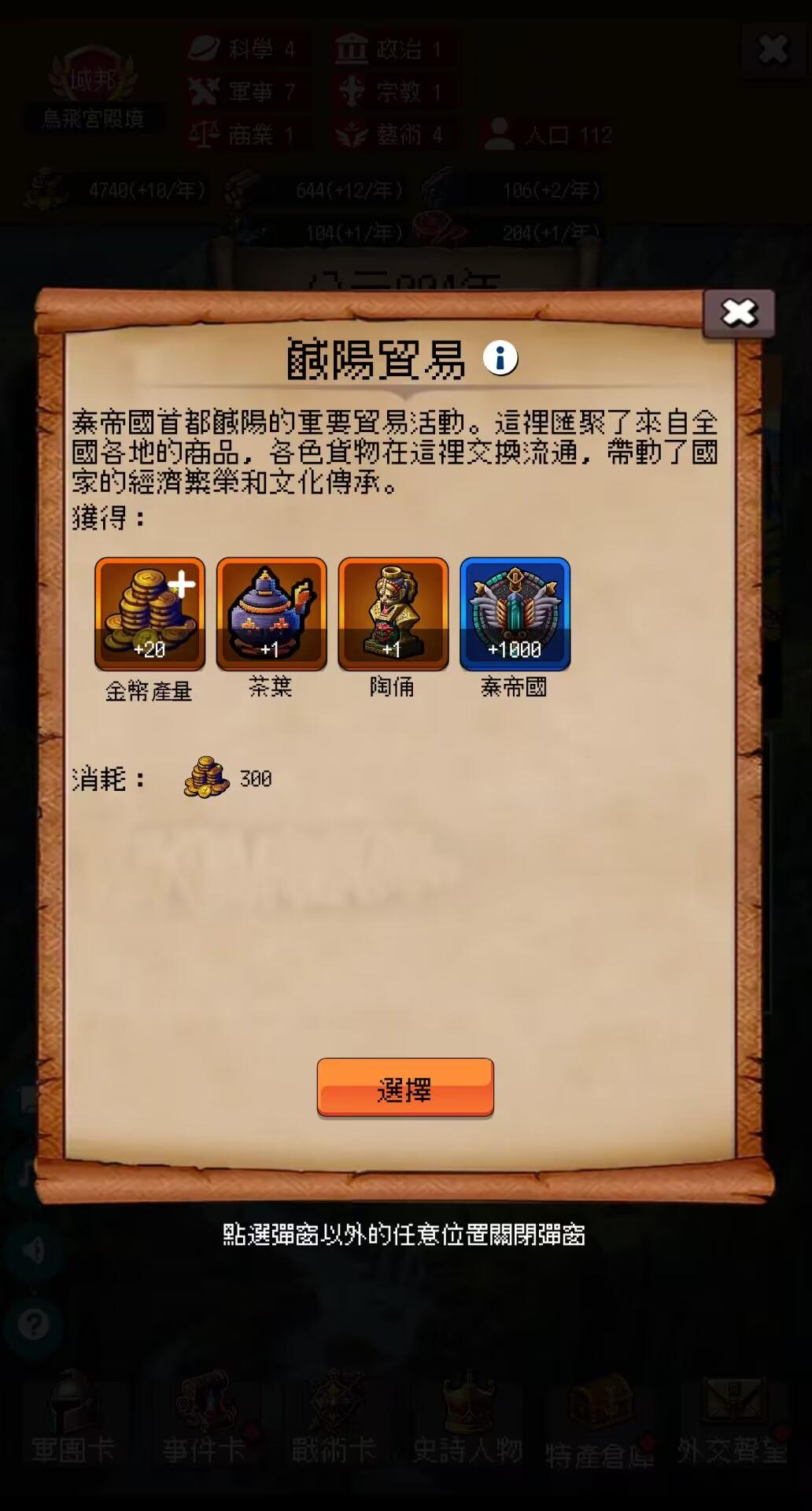This screenshot has height=1511, width=812.
Task: Tap the 選擇 button
Action: (x=405, y=1087)
